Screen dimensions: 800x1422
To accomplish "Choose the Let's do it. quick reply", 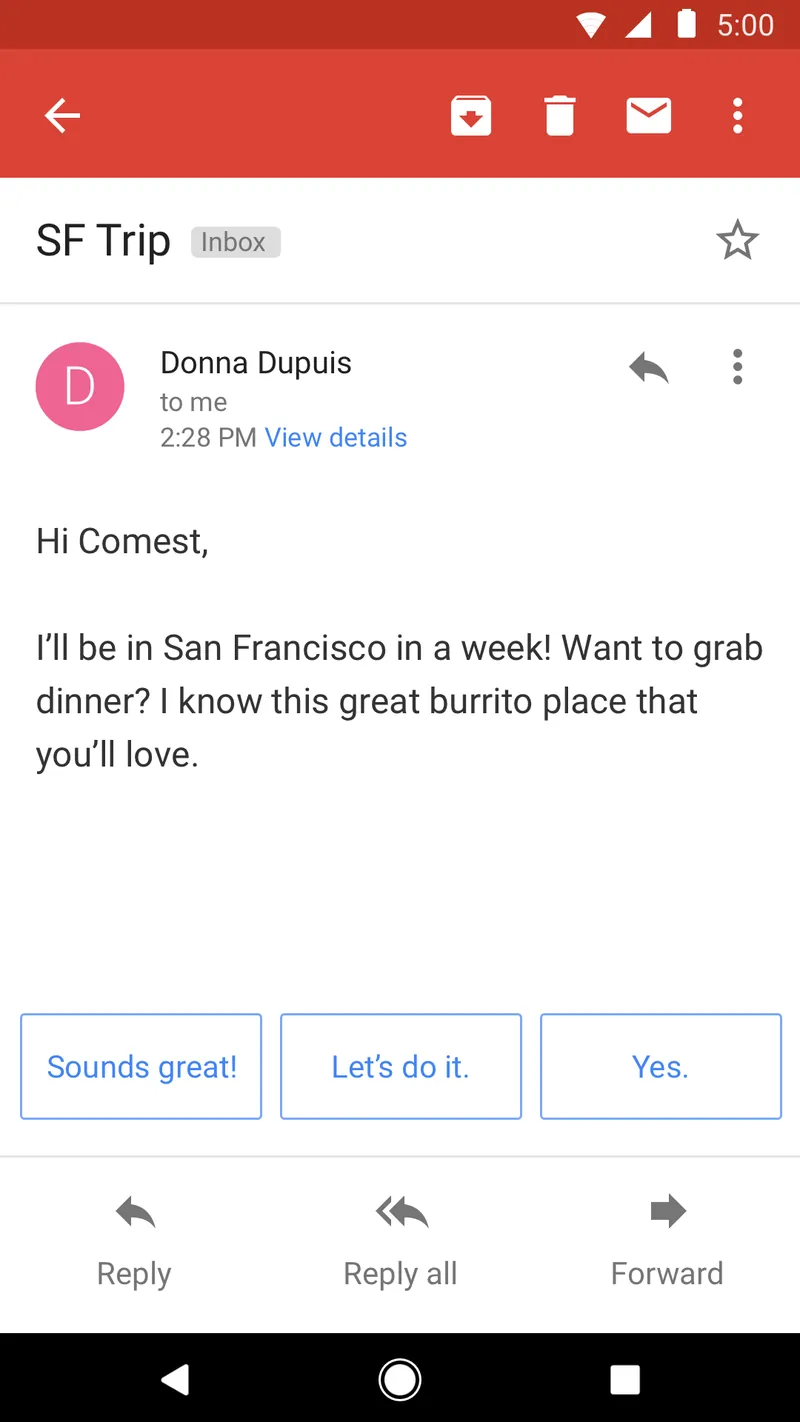I will coord(400,1066).
